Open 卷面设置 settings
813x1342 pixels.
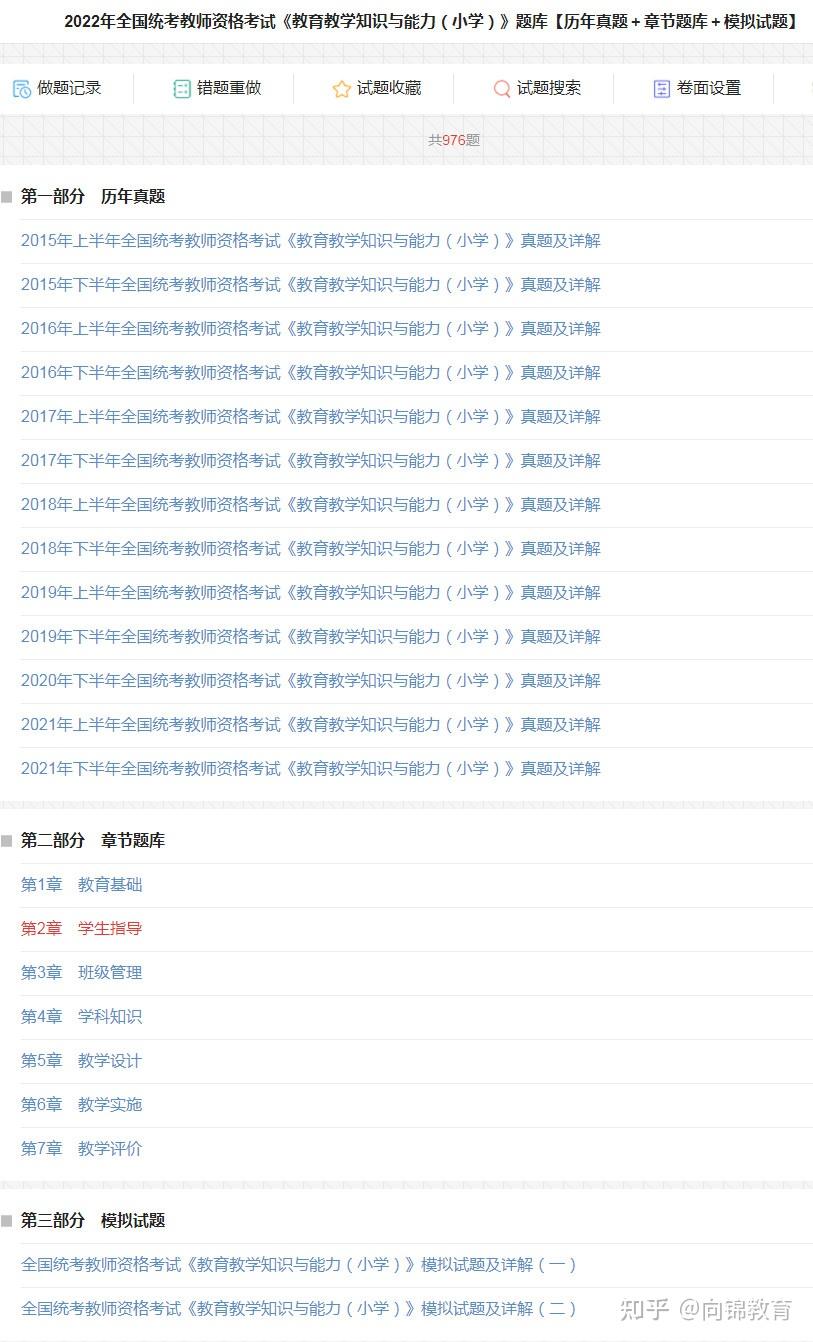(697, 88)
